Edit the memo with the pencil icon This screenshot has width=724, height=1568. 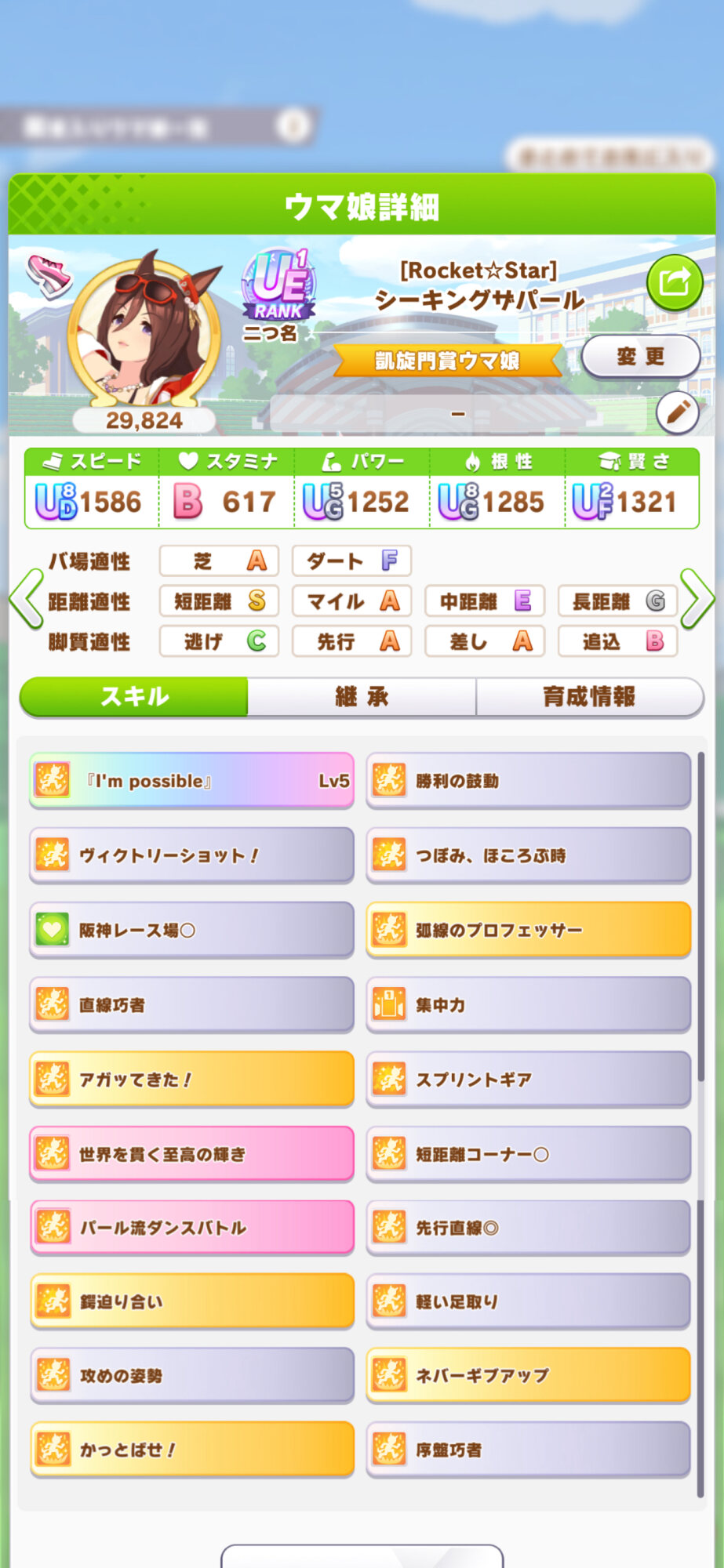click(x=677, y=412)
